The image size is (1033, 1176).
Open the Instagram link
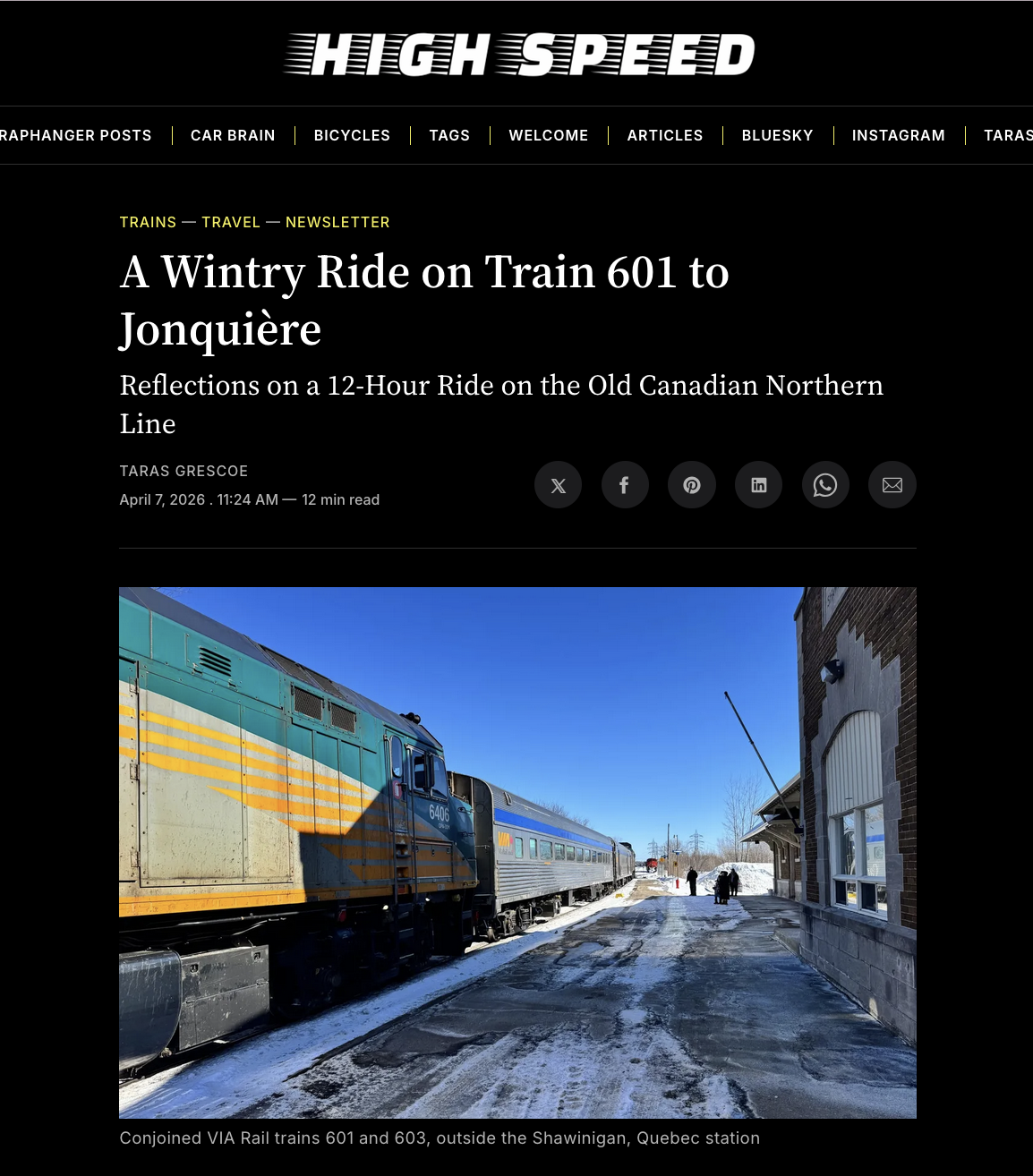point(898,135)
